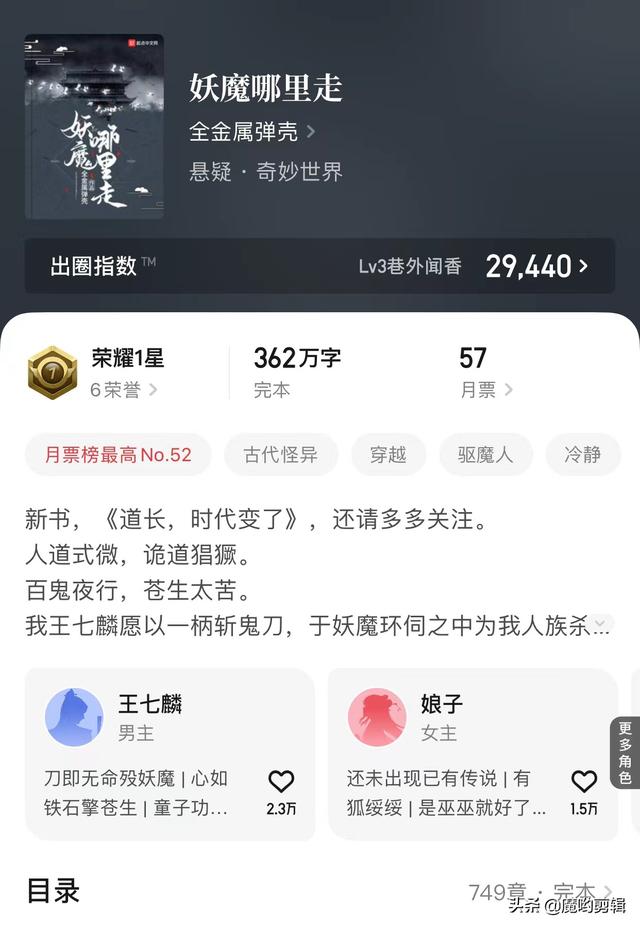Open 更多角色 more characters
The height and width of the screenshot is (928, 640).
coord(625,753)
